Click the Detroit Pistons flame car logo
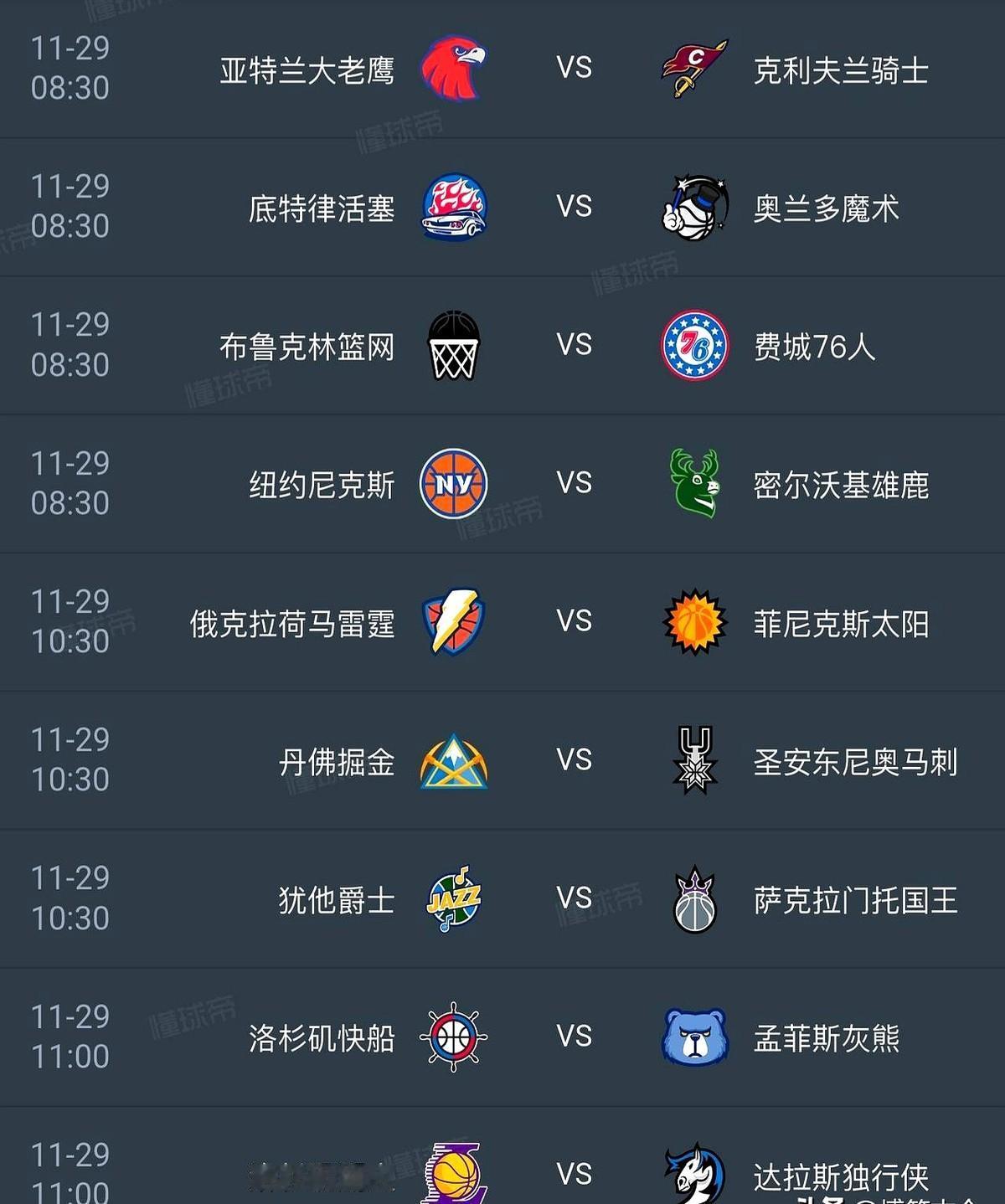Screen dimensions: 1005x1204 (x=452, y=208)
